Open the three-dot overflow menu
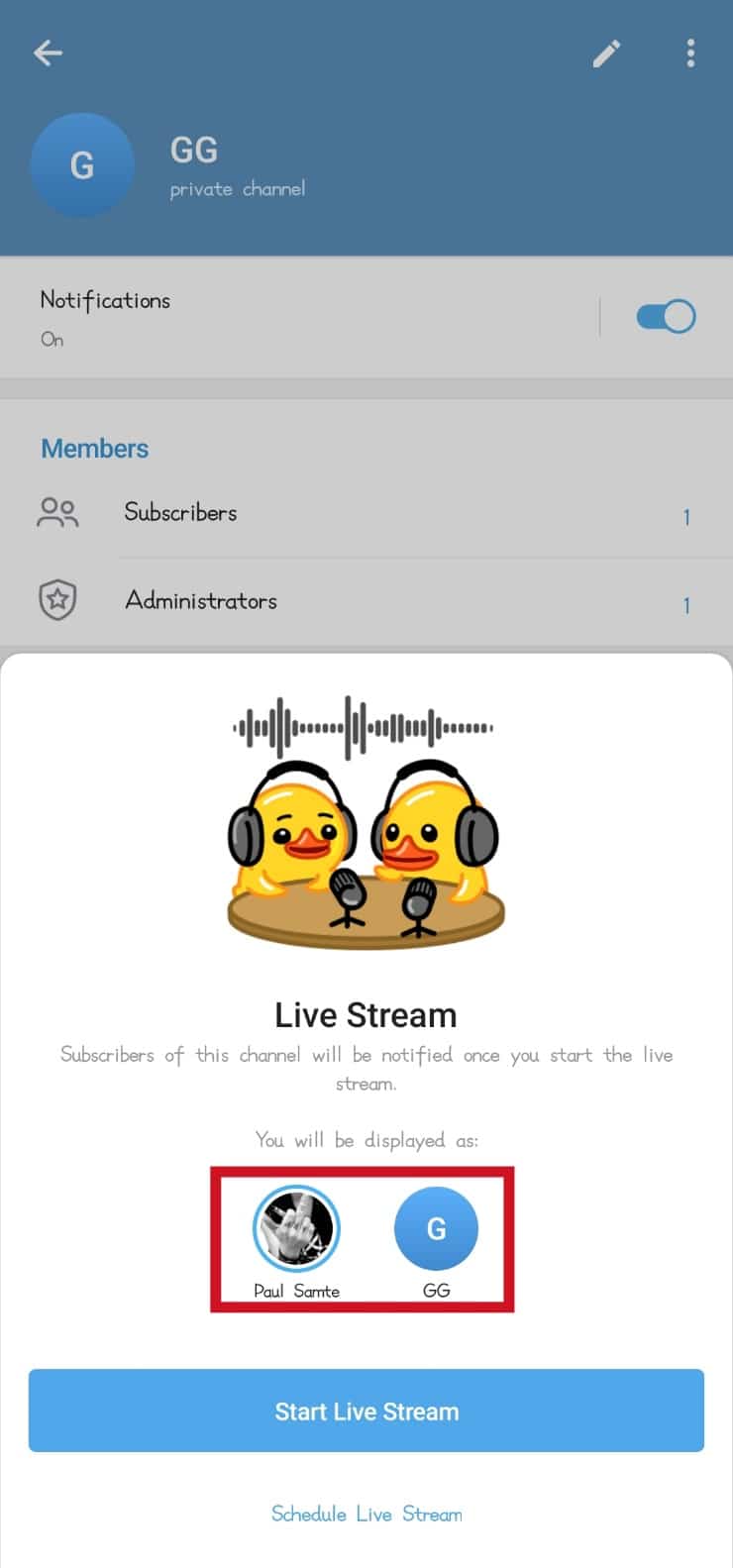This screenshot has height=1568, width=733. 690,52
